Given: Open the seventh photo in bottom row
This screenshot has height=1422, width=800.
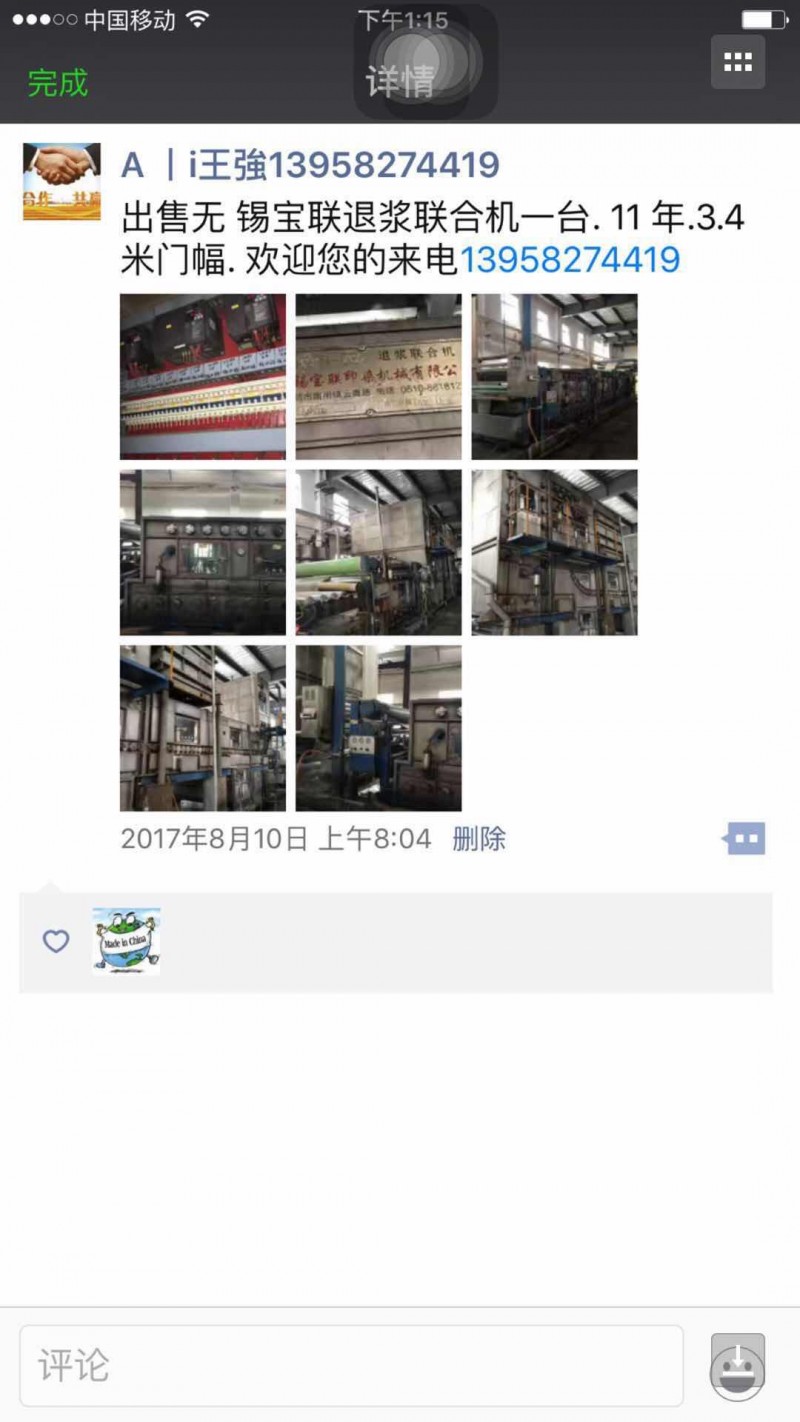Looking at the screenshot, I should coord(203,728).
